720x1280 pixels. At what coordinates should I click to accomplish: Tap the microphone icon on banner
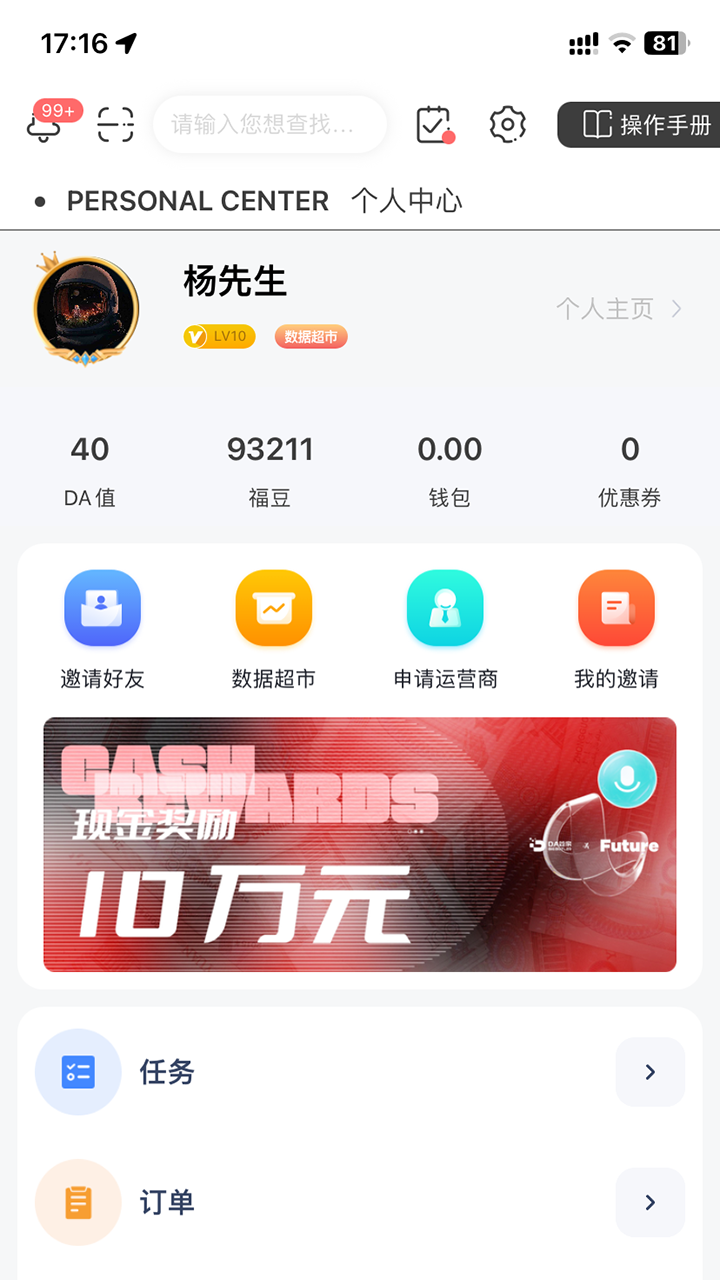pyautogui.click(x=627, y=780)
